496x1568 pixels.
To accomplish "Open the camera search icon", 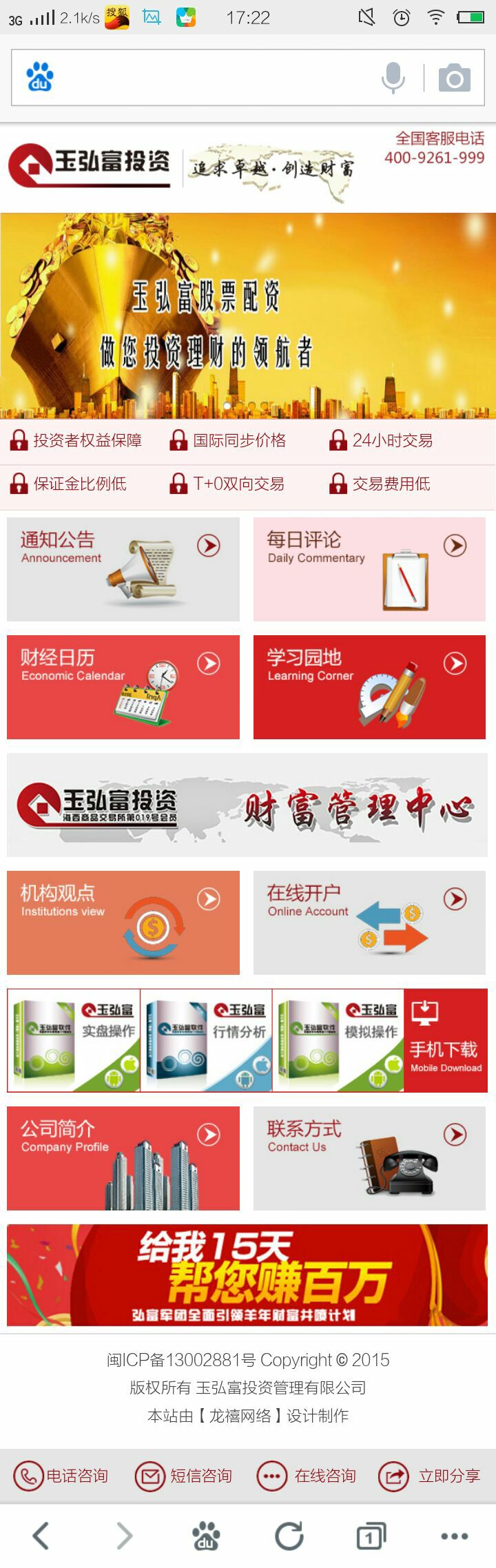I will (455, 78).
